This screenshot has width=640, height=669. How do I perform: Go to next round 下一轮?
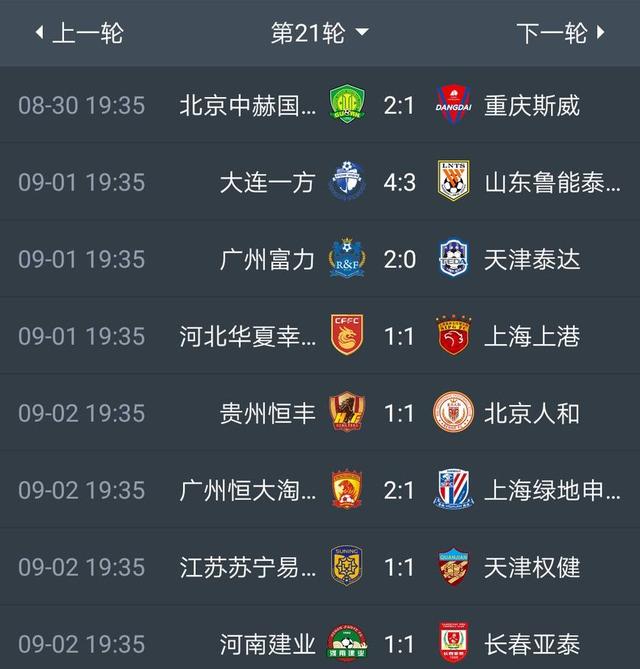coord(560,33)
